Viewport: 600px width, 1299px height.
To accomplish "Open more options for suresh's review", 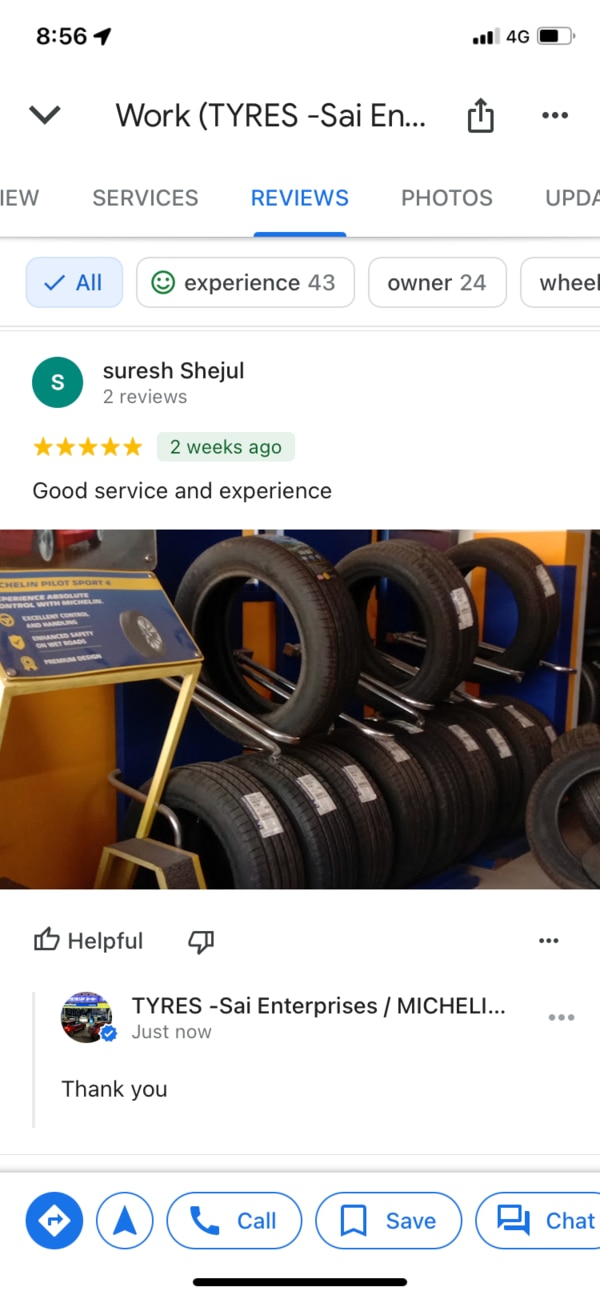I will pos(548,941).
